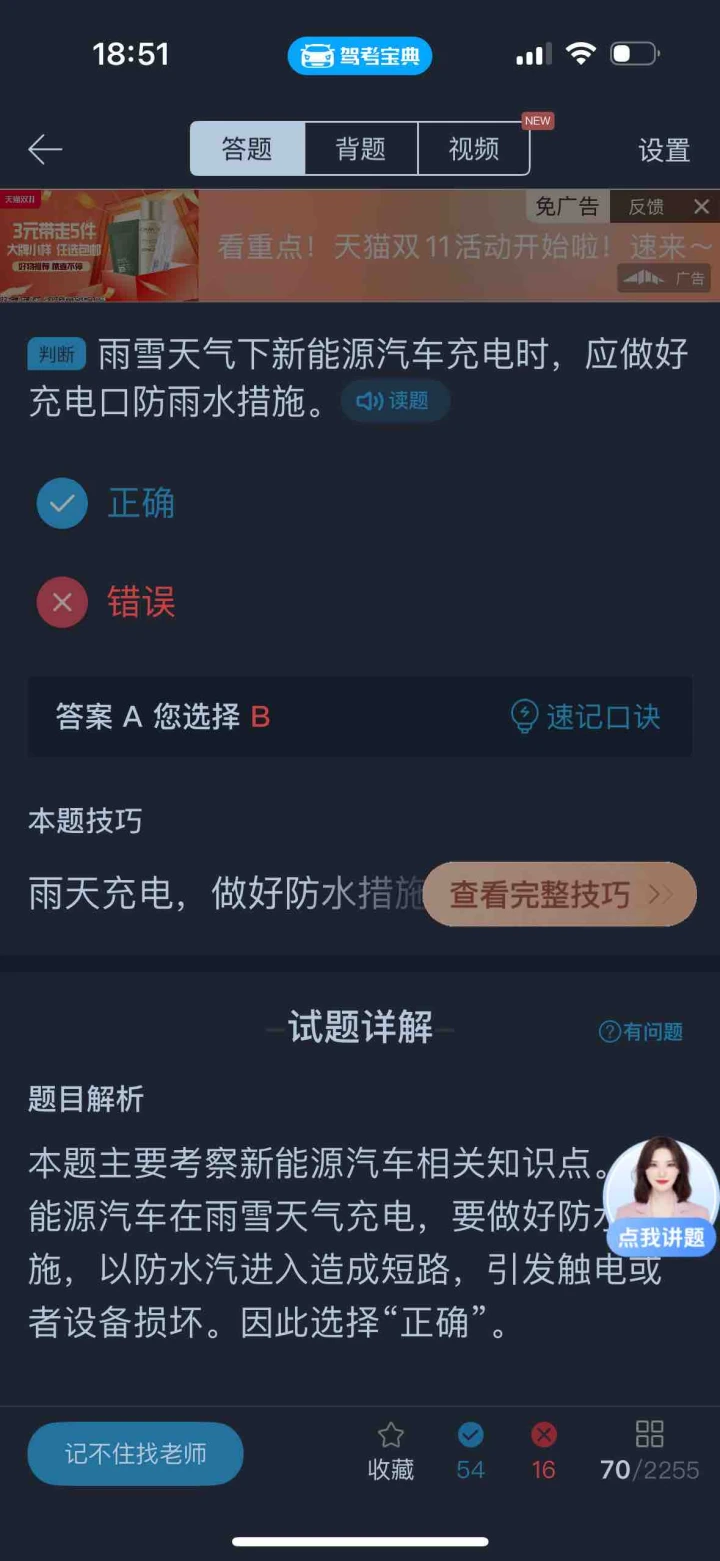The image size is (720, 1561).
Task: Switch to the 背题 tab
Action: [x=360, y=149]
